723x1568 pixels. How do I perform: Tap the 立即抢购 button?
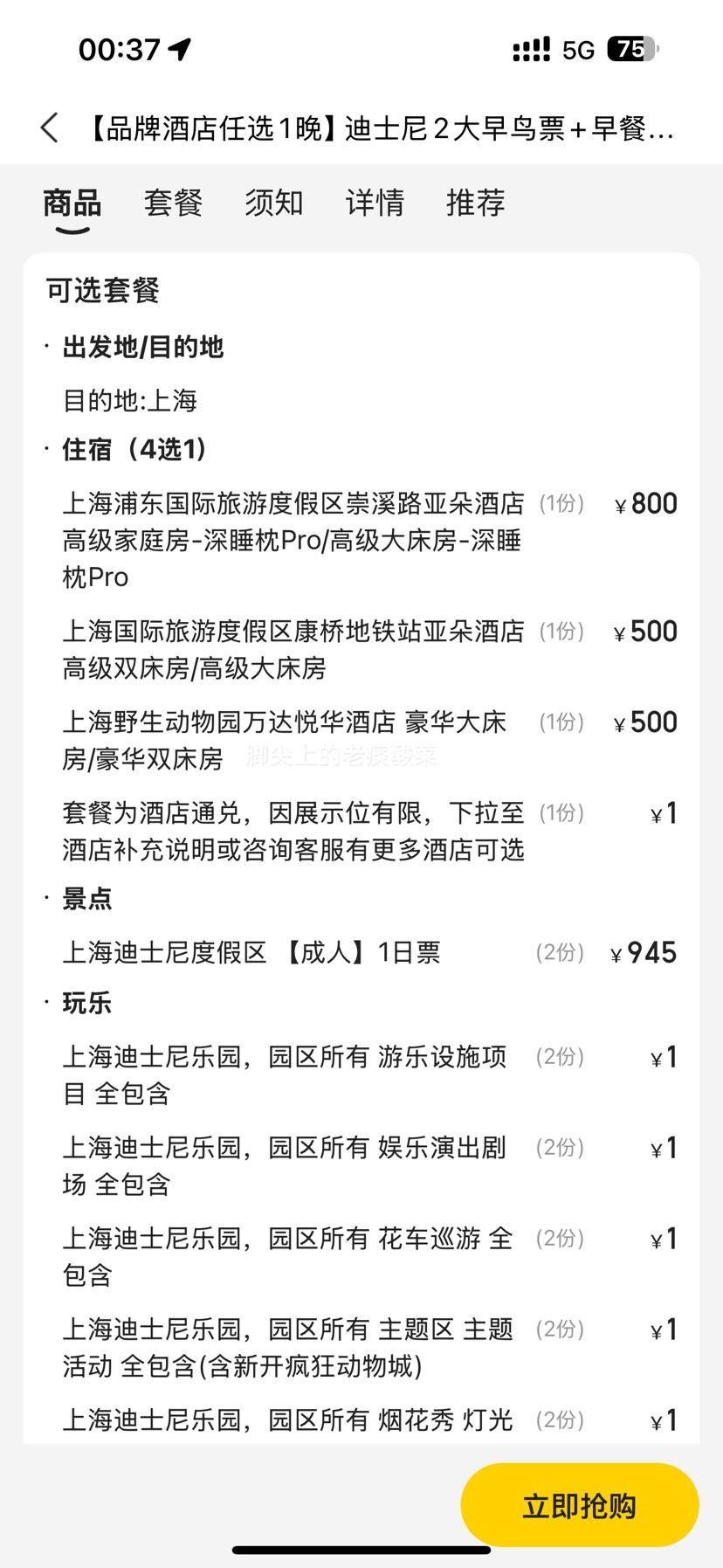[x=579, y=1505]
